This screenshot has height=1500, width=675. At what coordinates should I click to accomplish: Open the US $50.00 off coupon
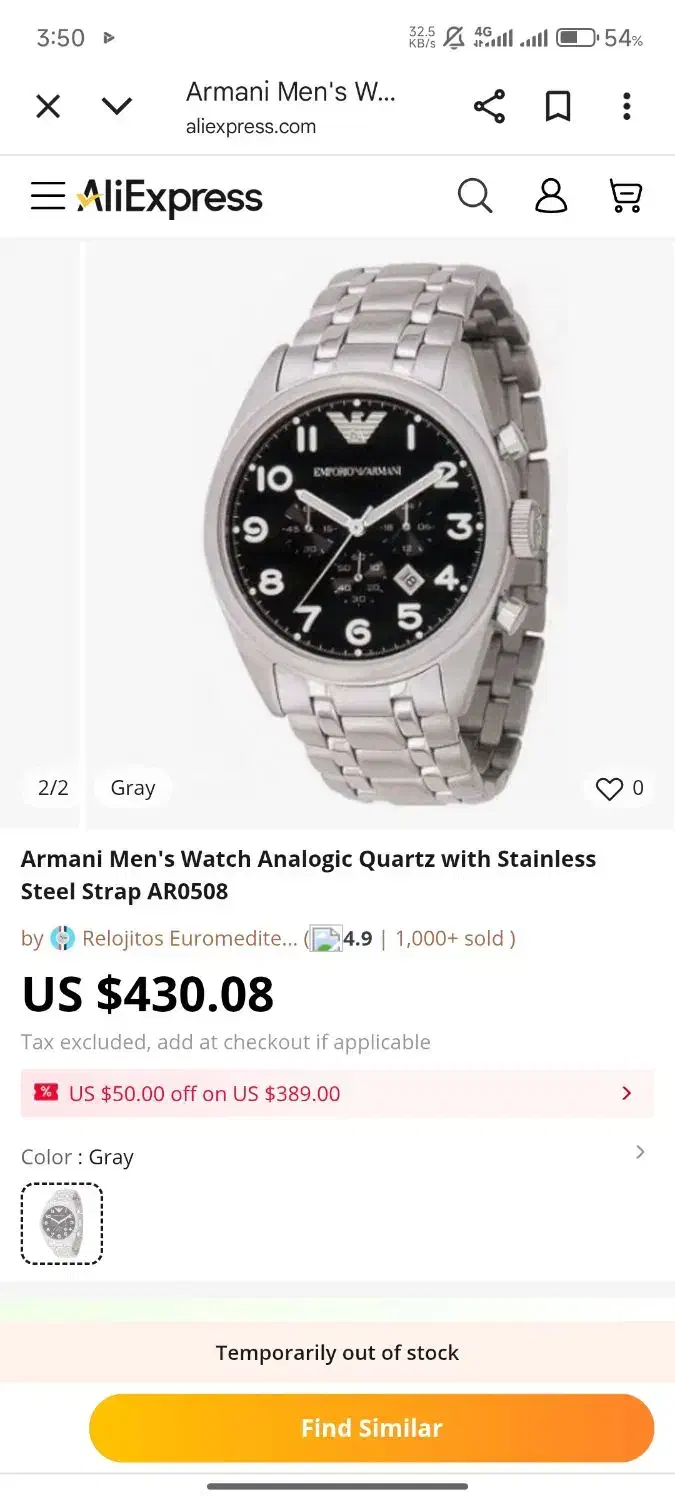(x=337, y=1093)
